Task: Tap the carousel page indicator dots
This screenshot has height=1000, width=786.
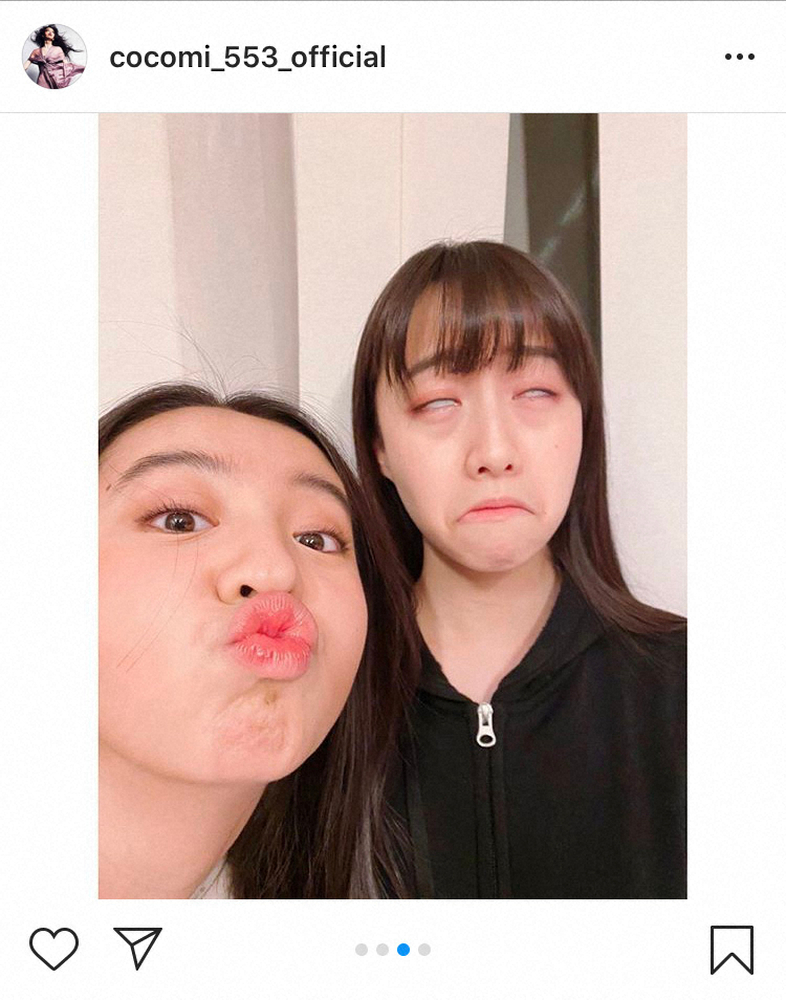Action: point(393,949)
